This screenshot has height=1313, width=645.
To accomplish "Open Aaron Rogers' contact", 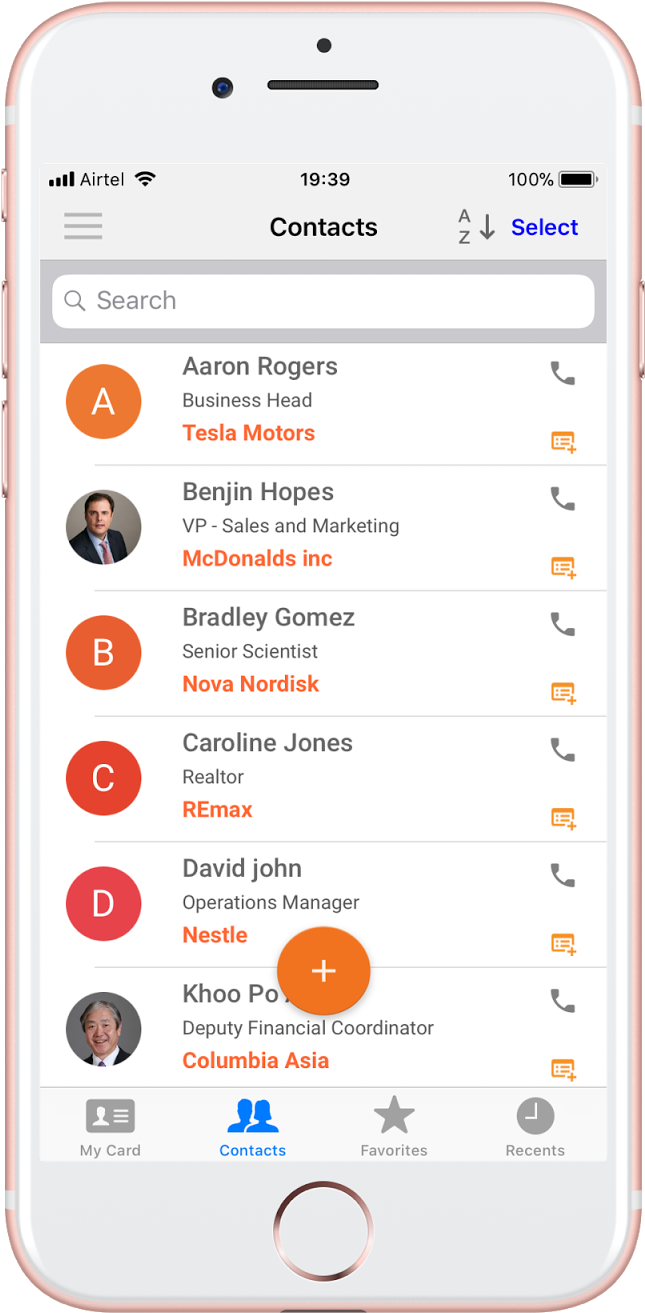I will 323,403.
